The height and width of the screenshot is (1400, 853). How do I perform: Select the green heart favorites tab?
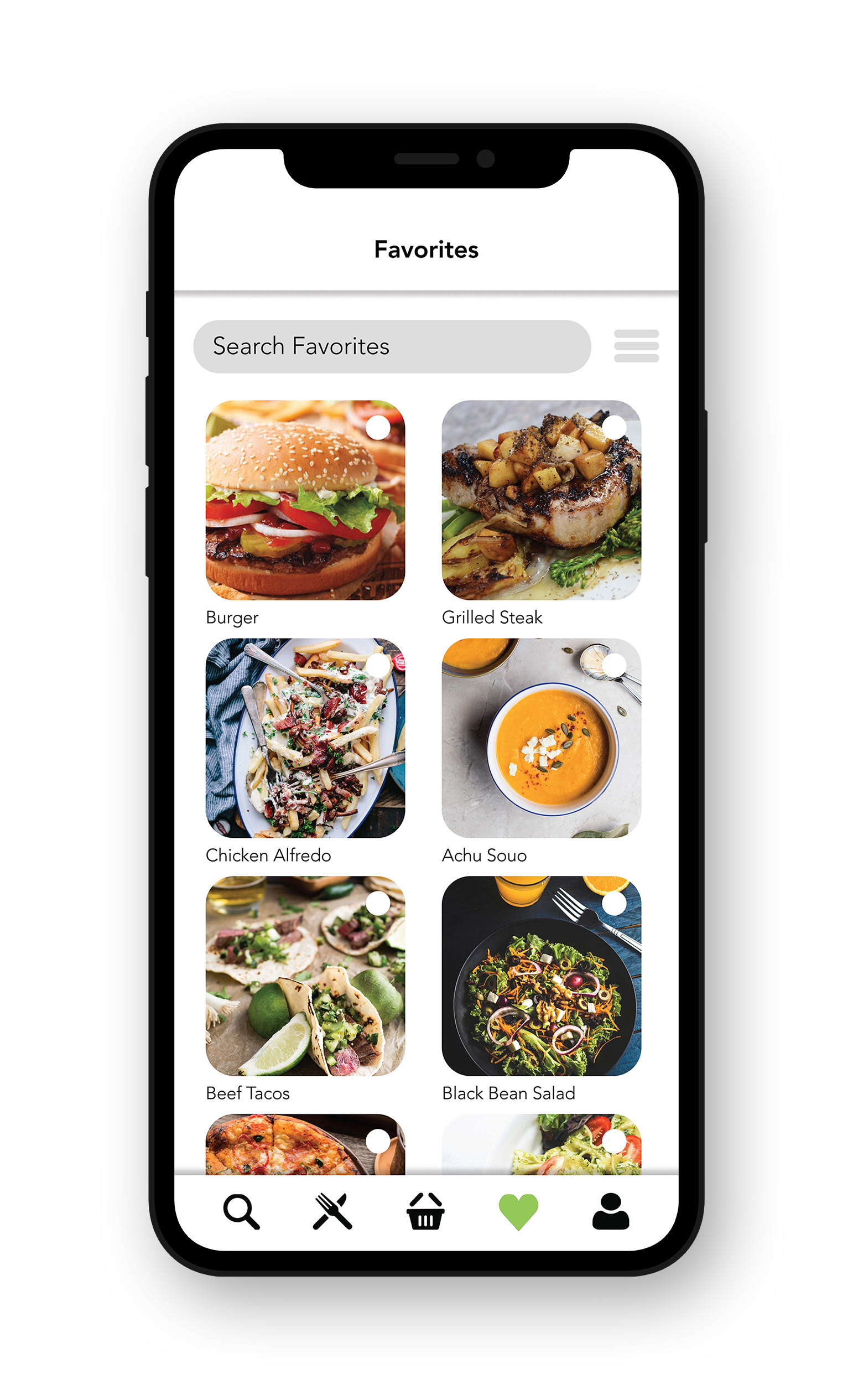(518, 1212)
